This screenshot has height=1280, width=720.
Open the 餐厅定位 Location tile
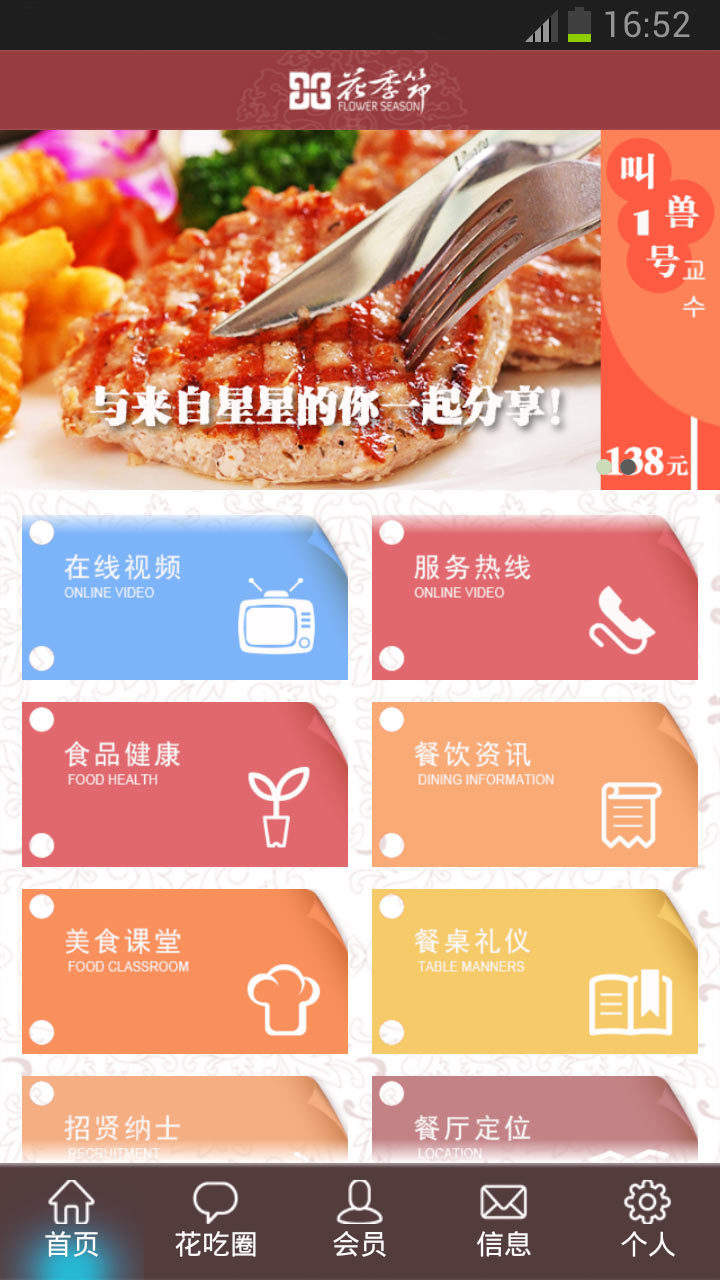click(x=535, y=1120)
